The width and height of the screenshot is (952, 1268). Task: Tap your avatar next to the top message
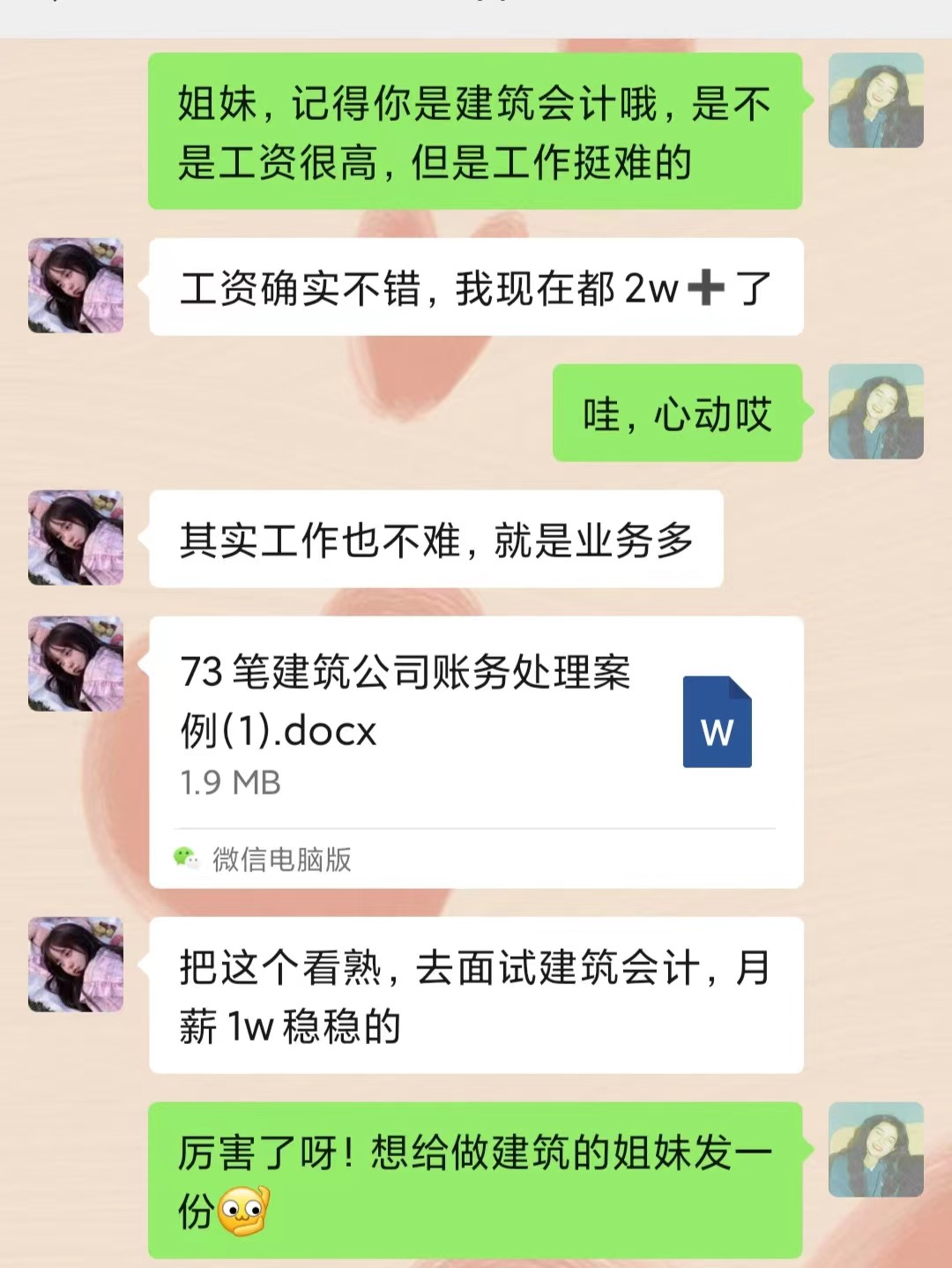(876, 101)
